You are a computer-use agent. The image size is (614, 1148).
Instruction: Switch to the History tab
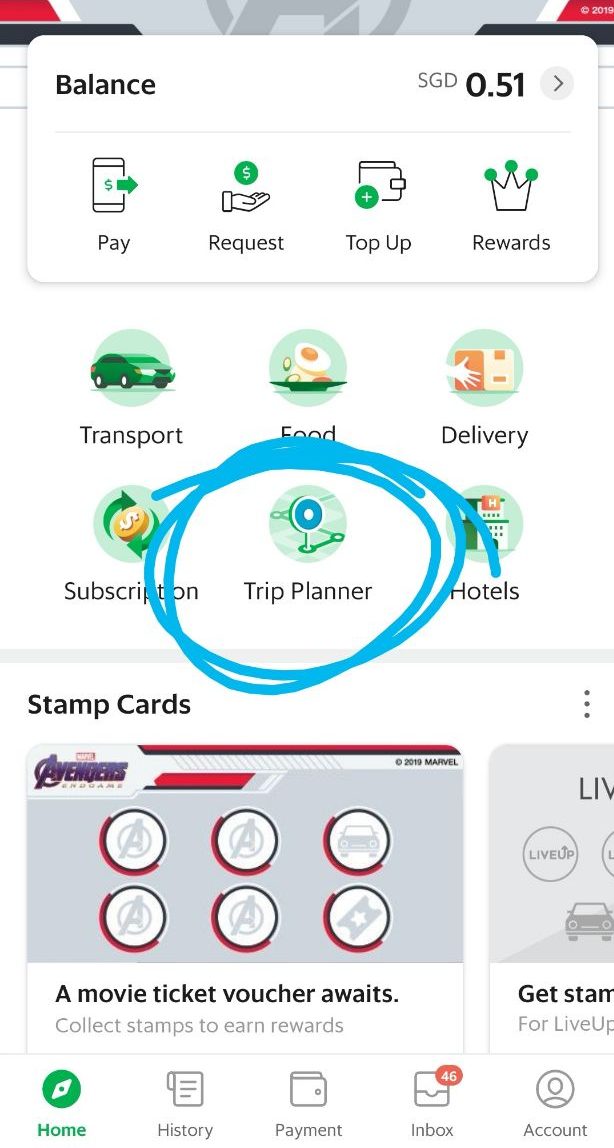[185, 1104]
